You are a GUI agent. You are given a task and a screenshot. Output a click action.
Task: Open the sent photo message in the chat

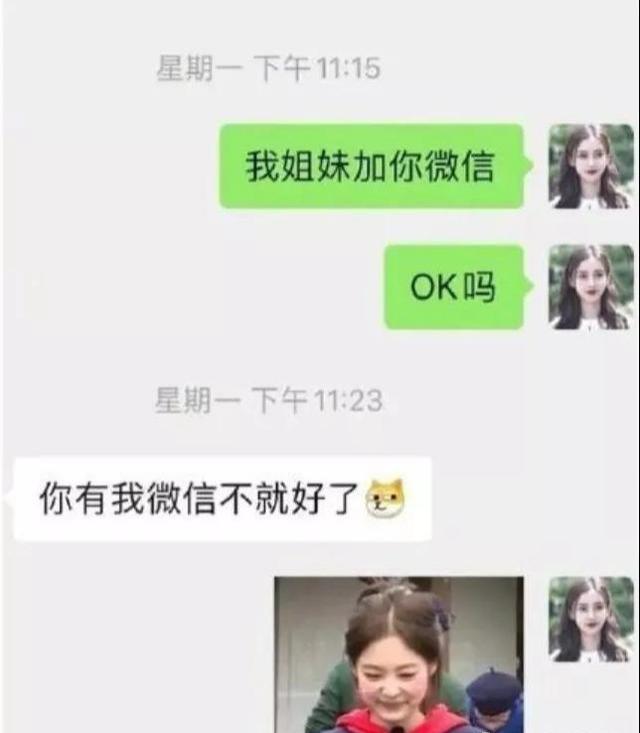(399, 654)
